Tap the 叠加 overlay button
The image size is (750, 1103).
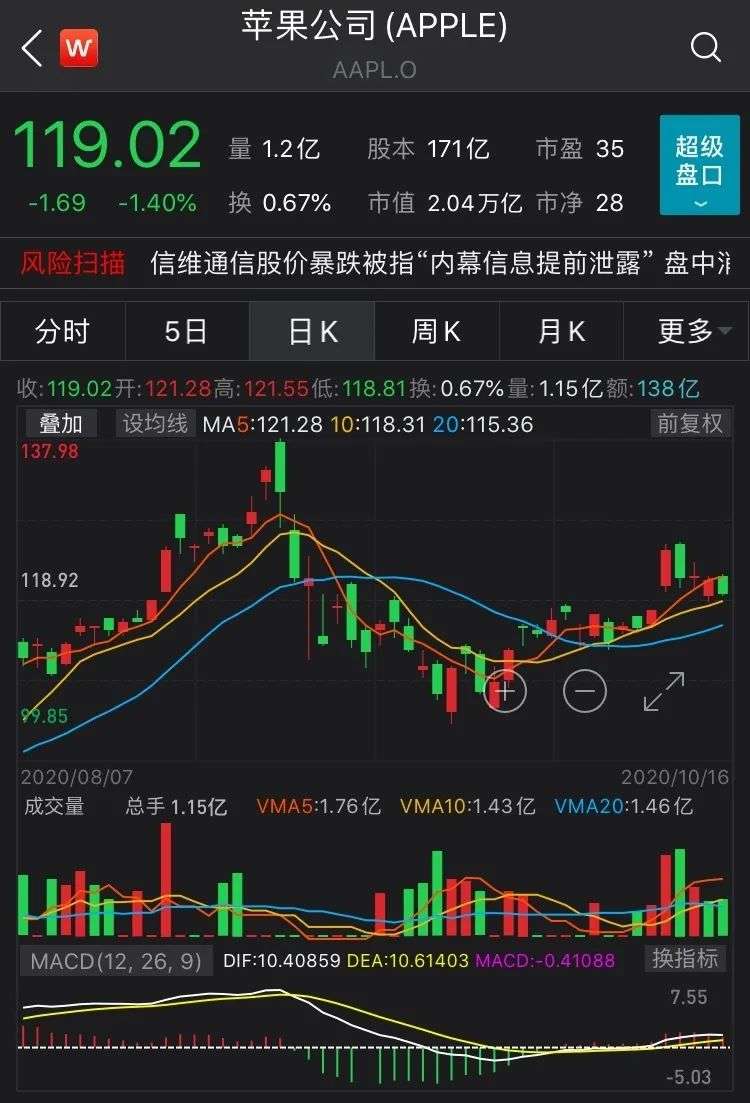coord(60,424)
